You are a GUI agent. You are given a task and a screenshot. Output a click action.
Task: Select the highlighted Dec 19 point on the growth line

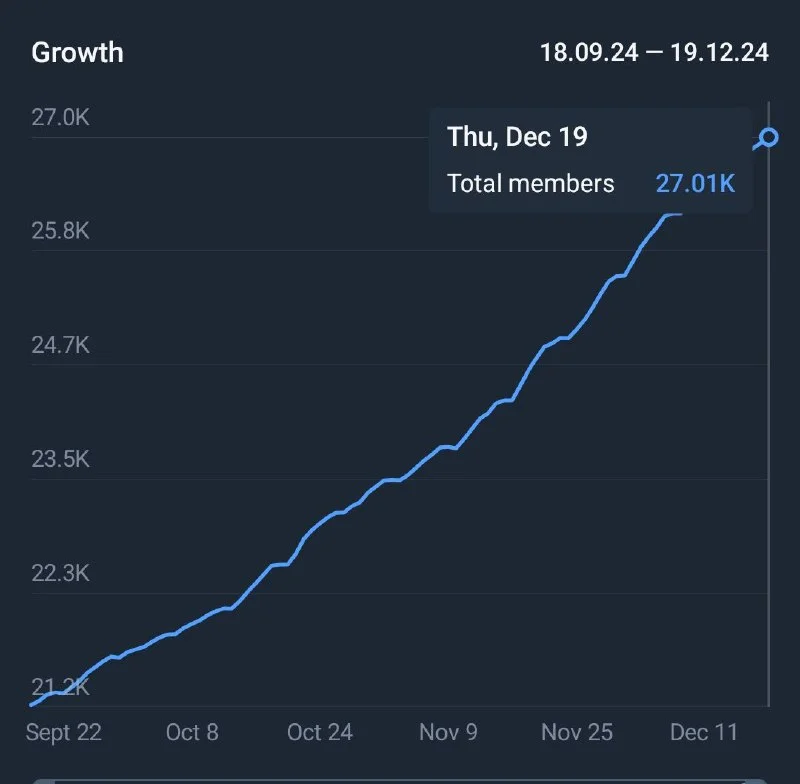click(x=768, y=138)
